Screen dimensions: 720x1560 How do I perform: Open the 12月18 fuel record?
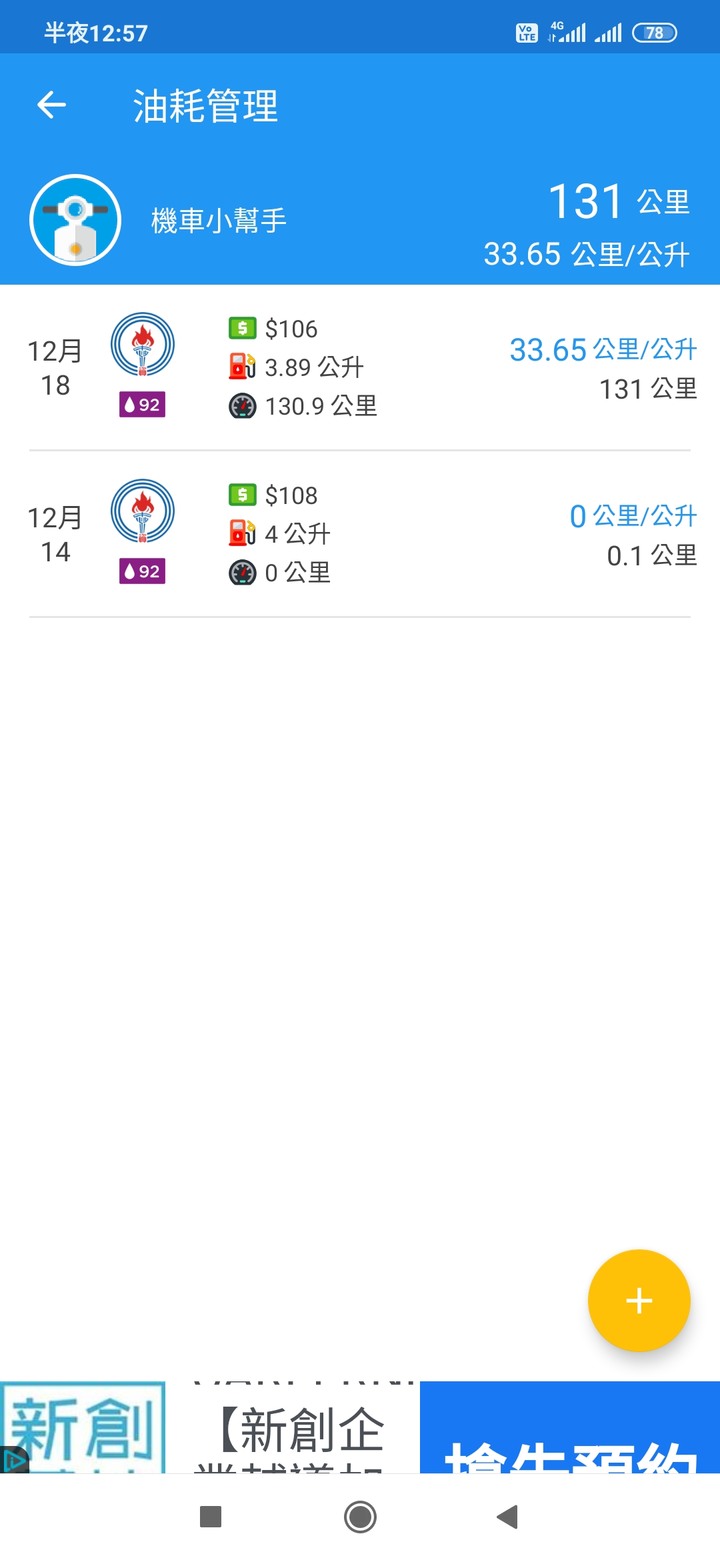[x=360, y=368]
